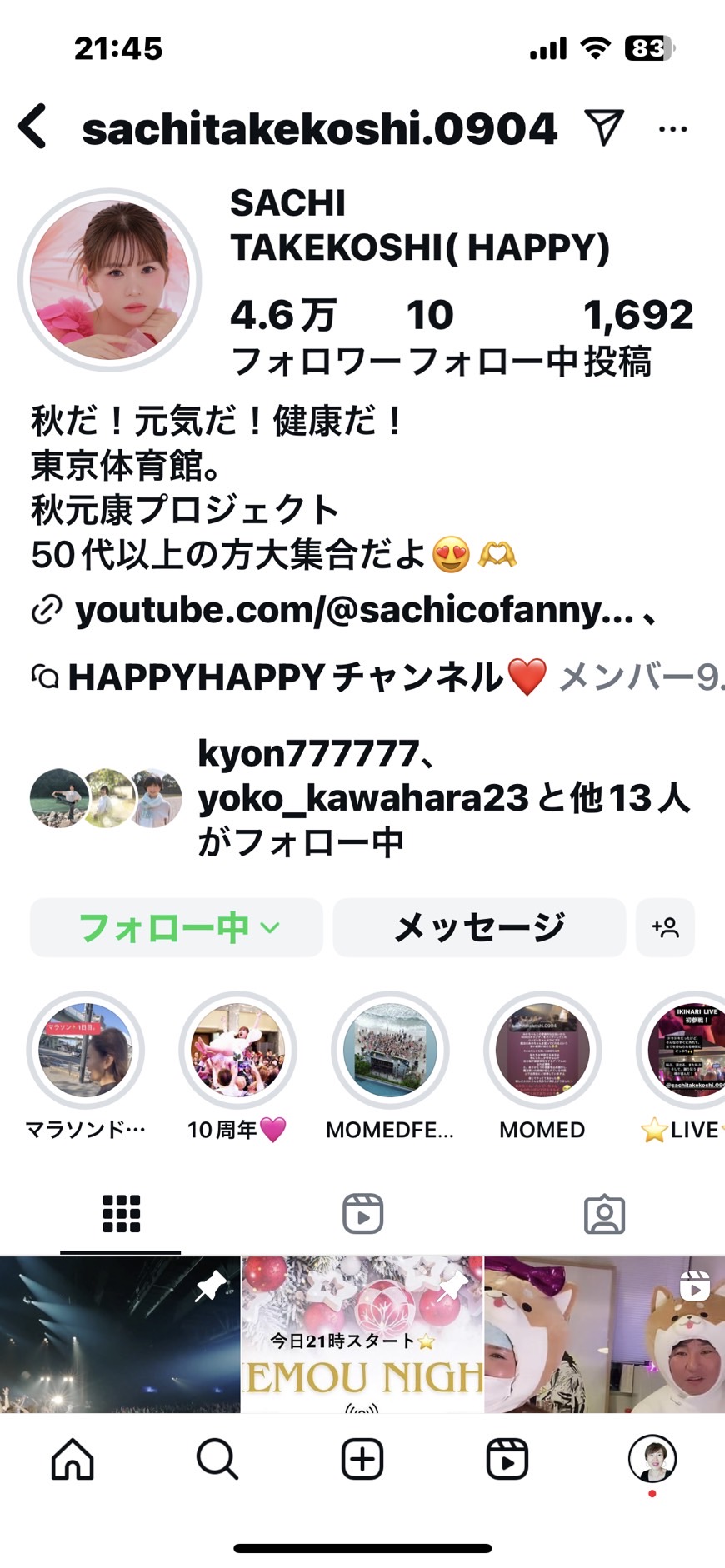Go to the Home feed tab
725x1568 pixels.
72,1459
